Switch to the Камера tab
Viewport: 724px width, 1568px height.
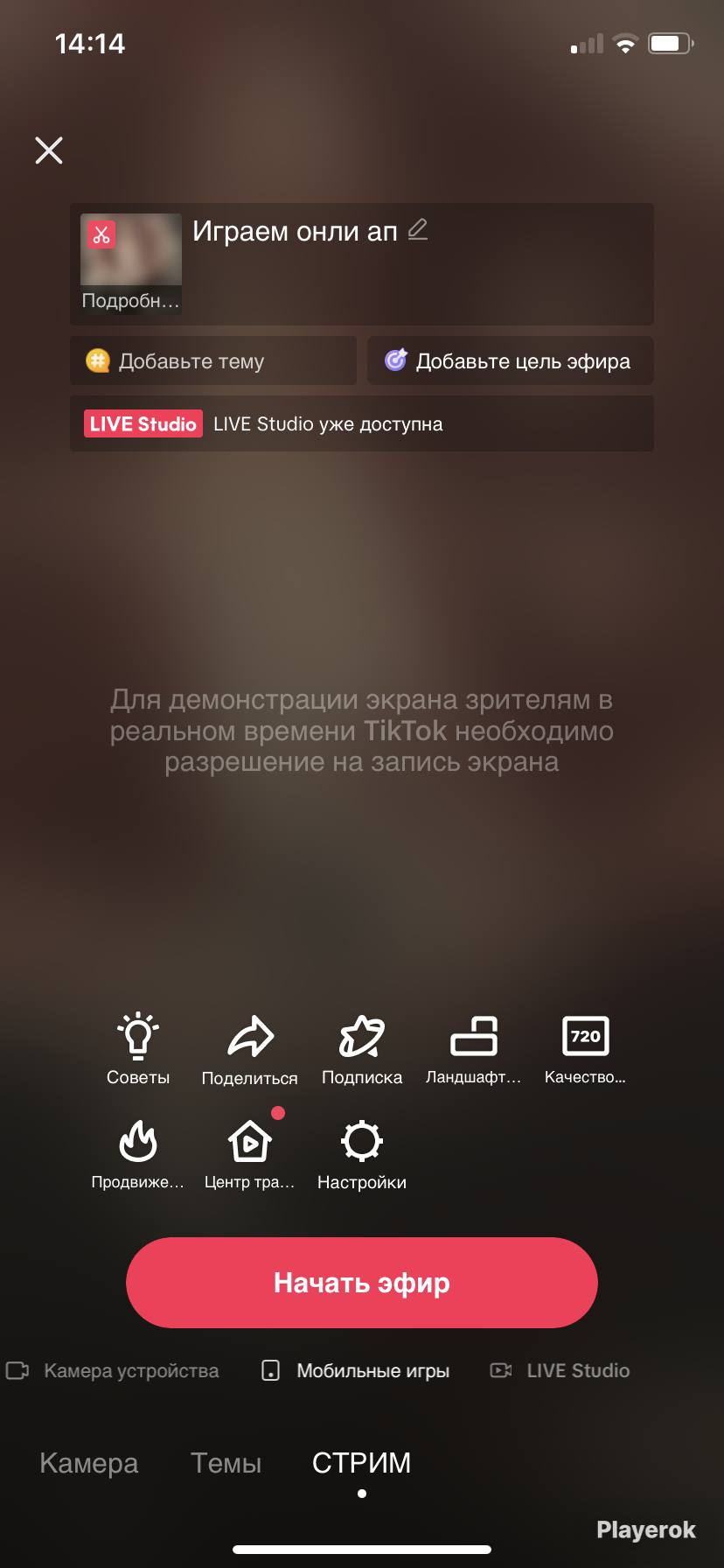coord(89,1463)
